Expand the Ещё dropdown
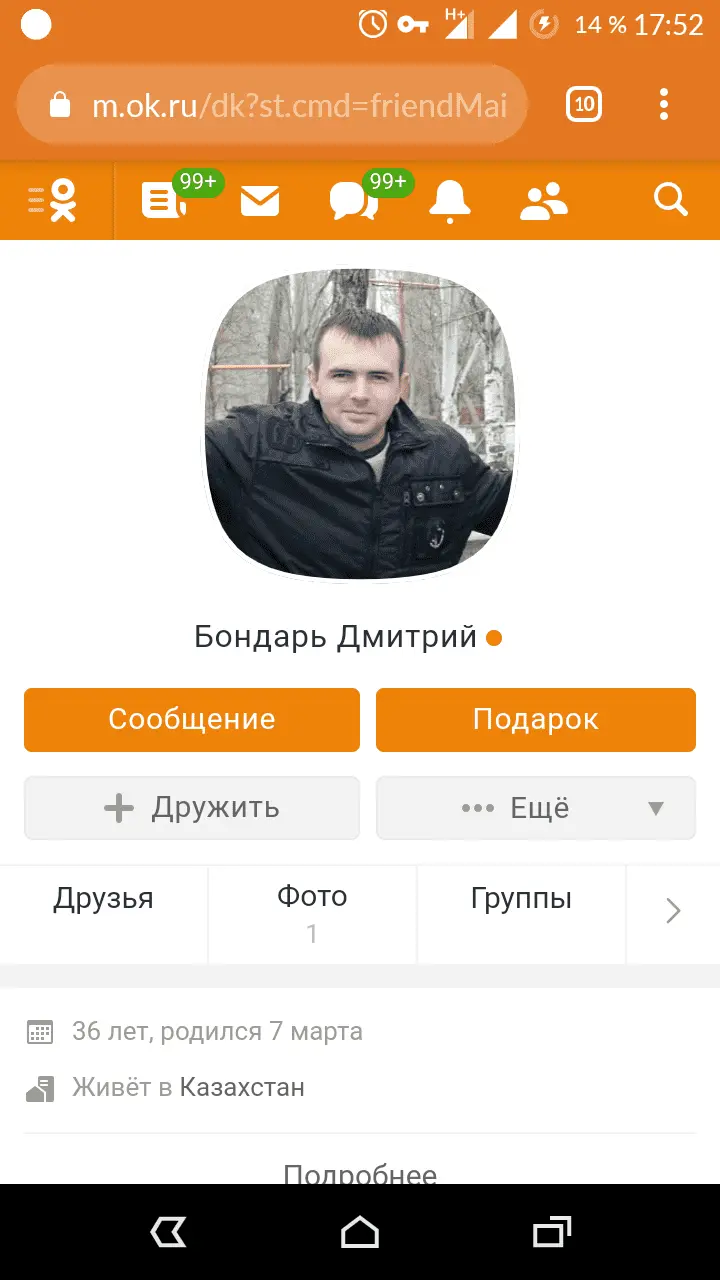The image size is (720, 1280). tap(536, 807)
